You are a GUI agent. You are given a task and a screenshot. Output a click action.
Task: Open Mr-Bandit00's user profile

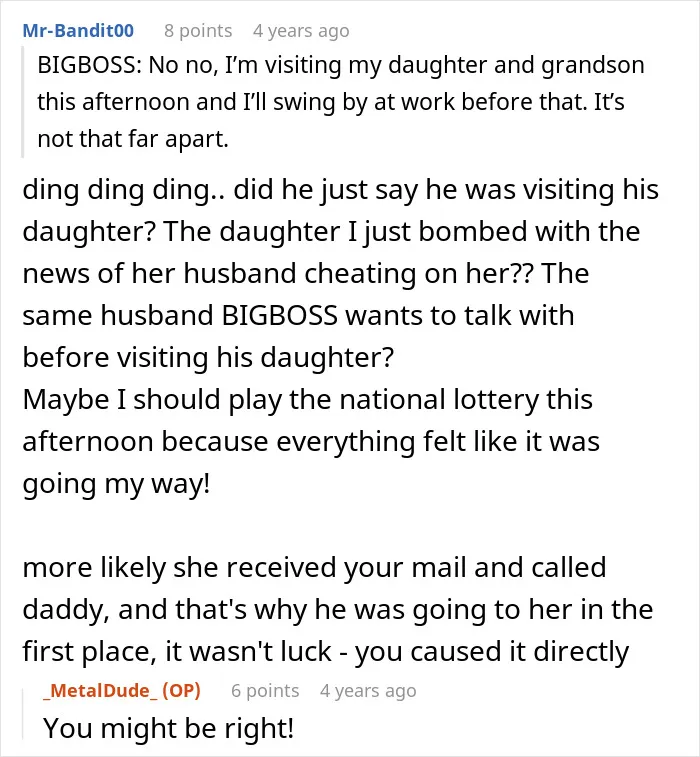click(x=78, y=30)
